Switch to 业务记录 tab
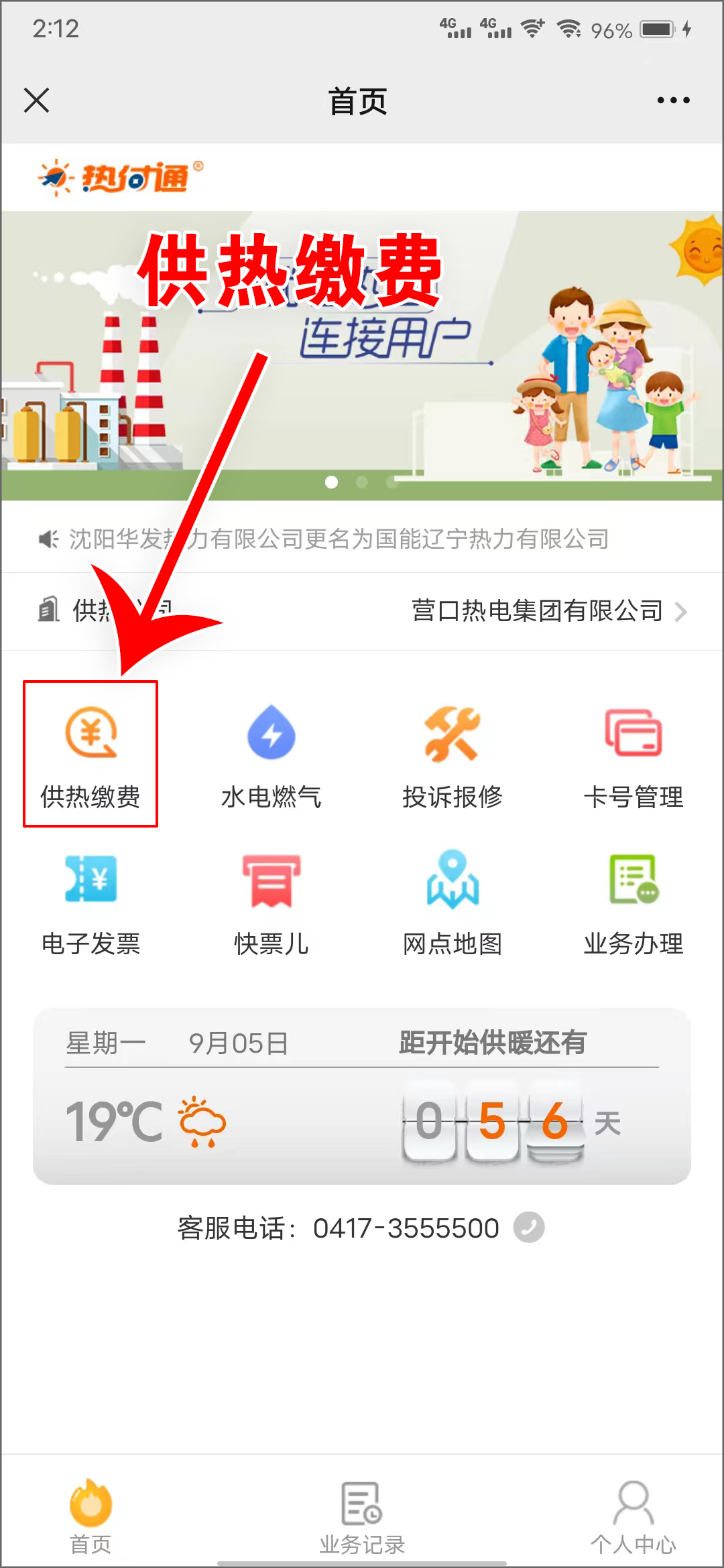724x1568 pixels. (x=362, y=1517)
